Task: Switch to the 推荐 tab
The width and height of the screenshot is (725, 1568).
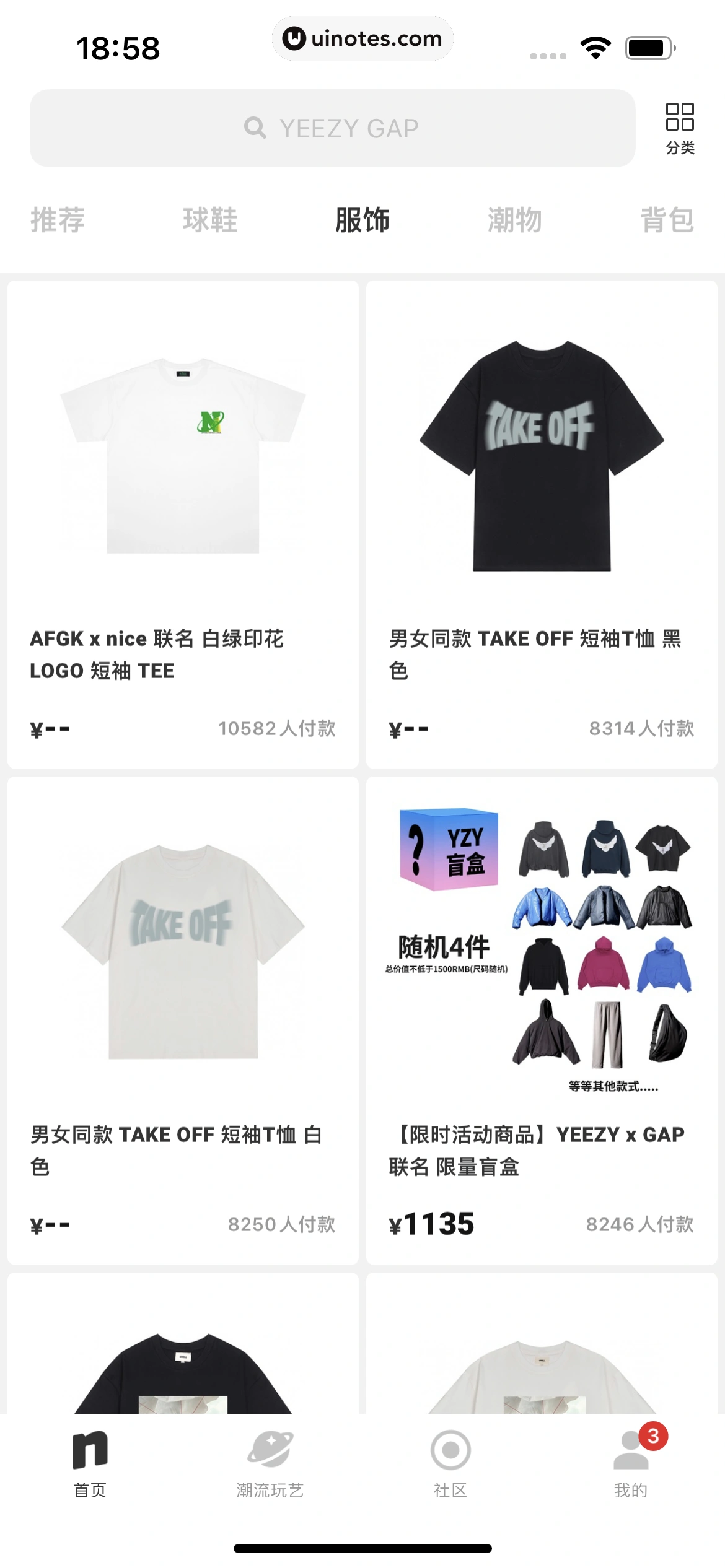Action: (58, 220)
